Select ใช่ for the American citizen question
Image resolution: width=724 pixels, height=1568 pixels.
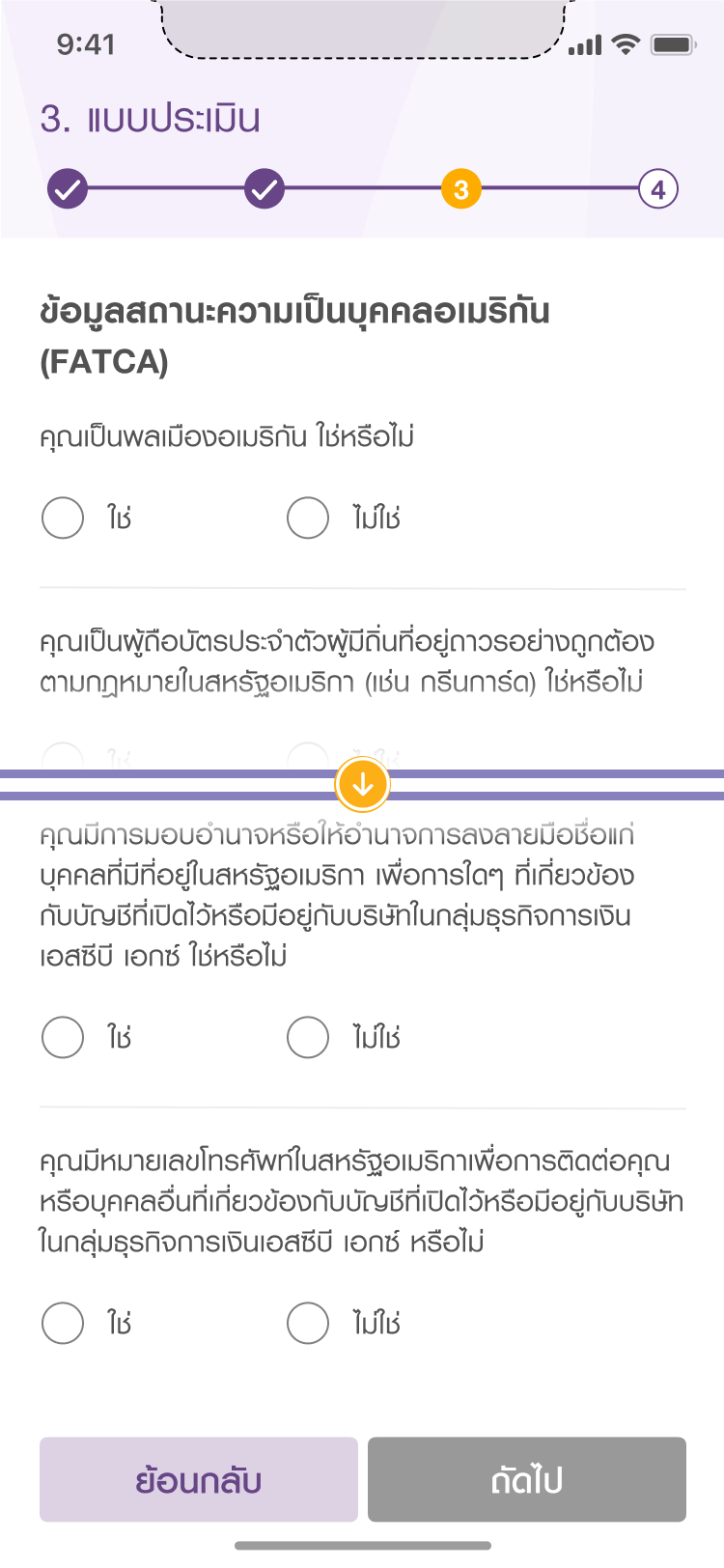[63, 518]
